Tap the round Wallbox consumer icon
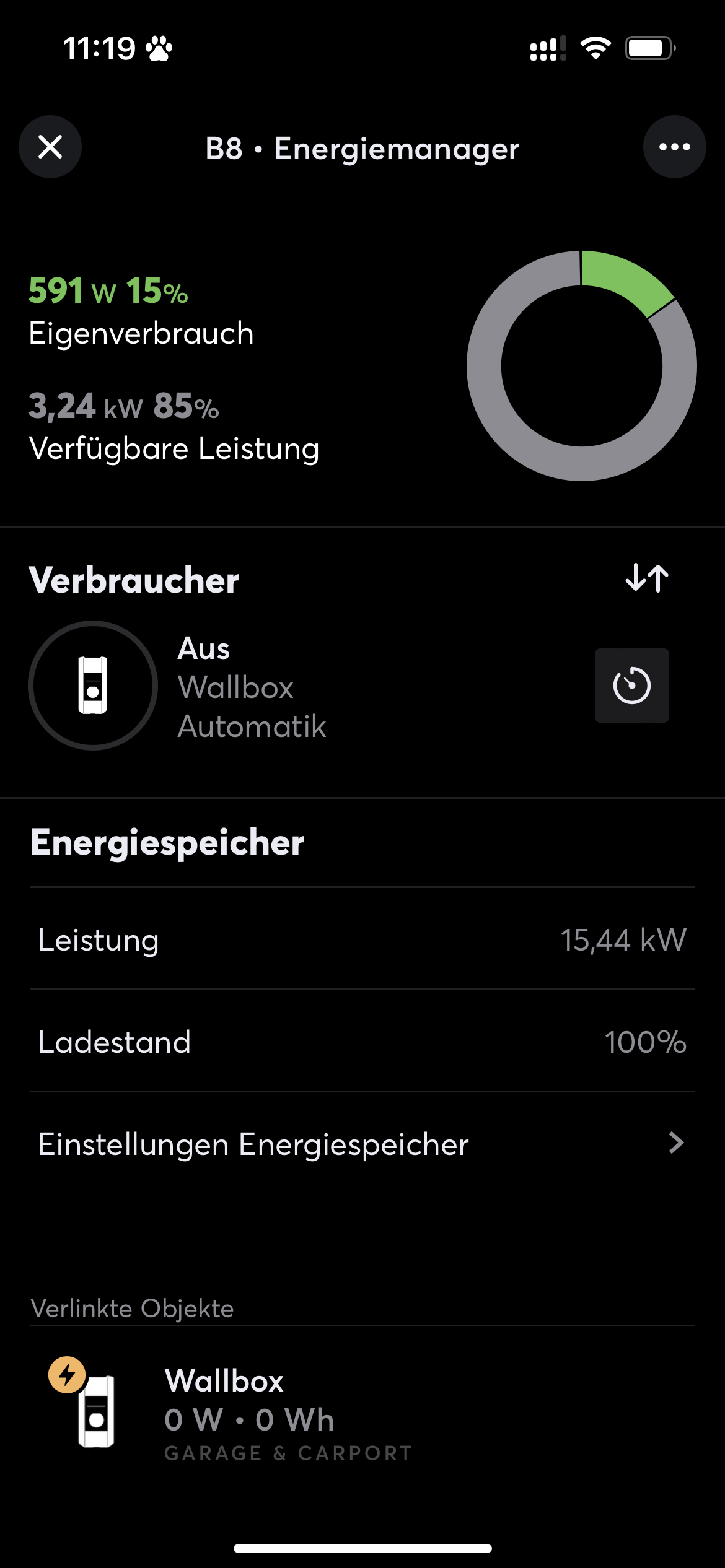This screenshot has width=725, height=1568. point(93,685)
